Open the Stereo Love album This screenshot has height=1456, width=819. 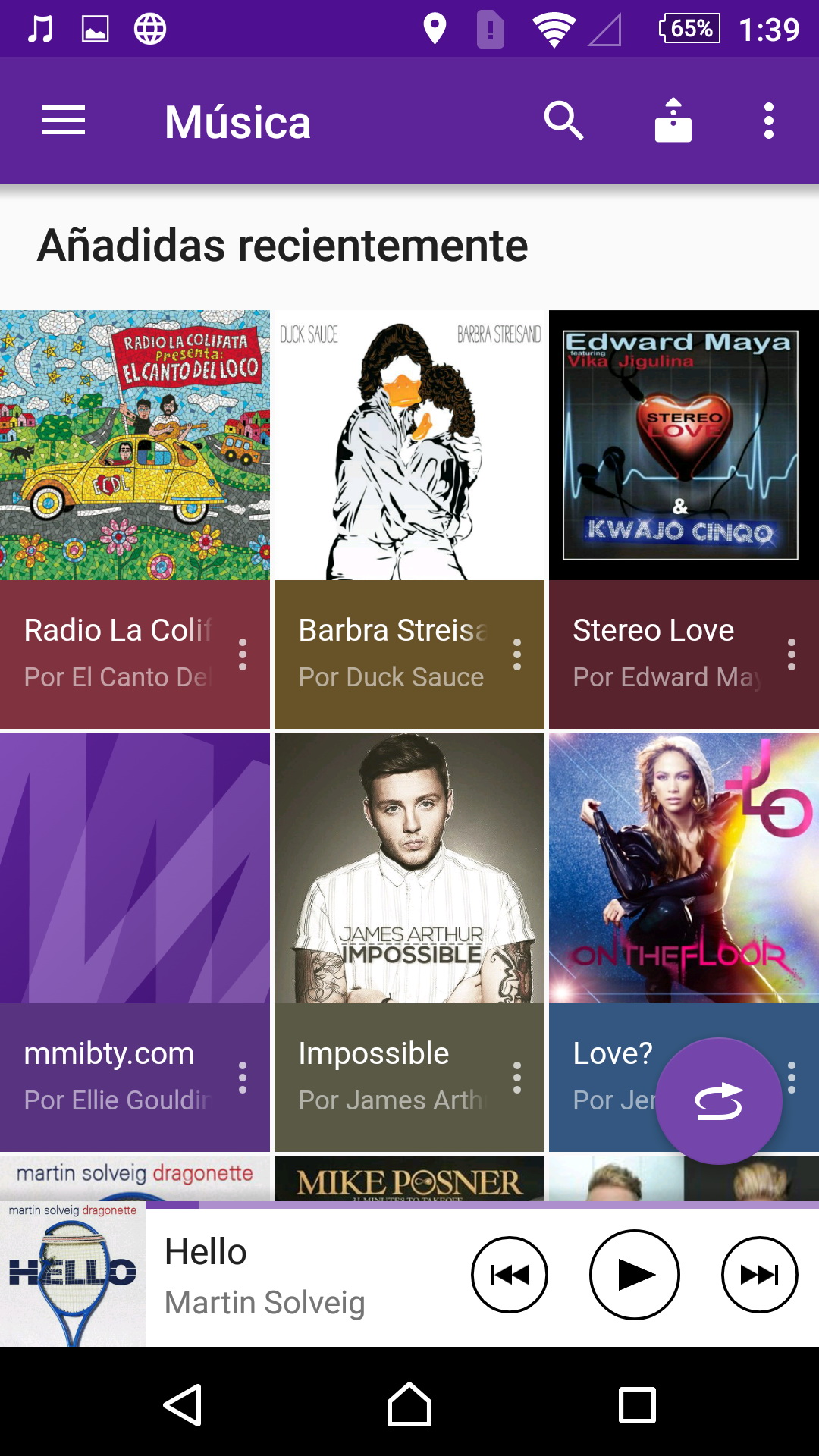pos(684,445)
